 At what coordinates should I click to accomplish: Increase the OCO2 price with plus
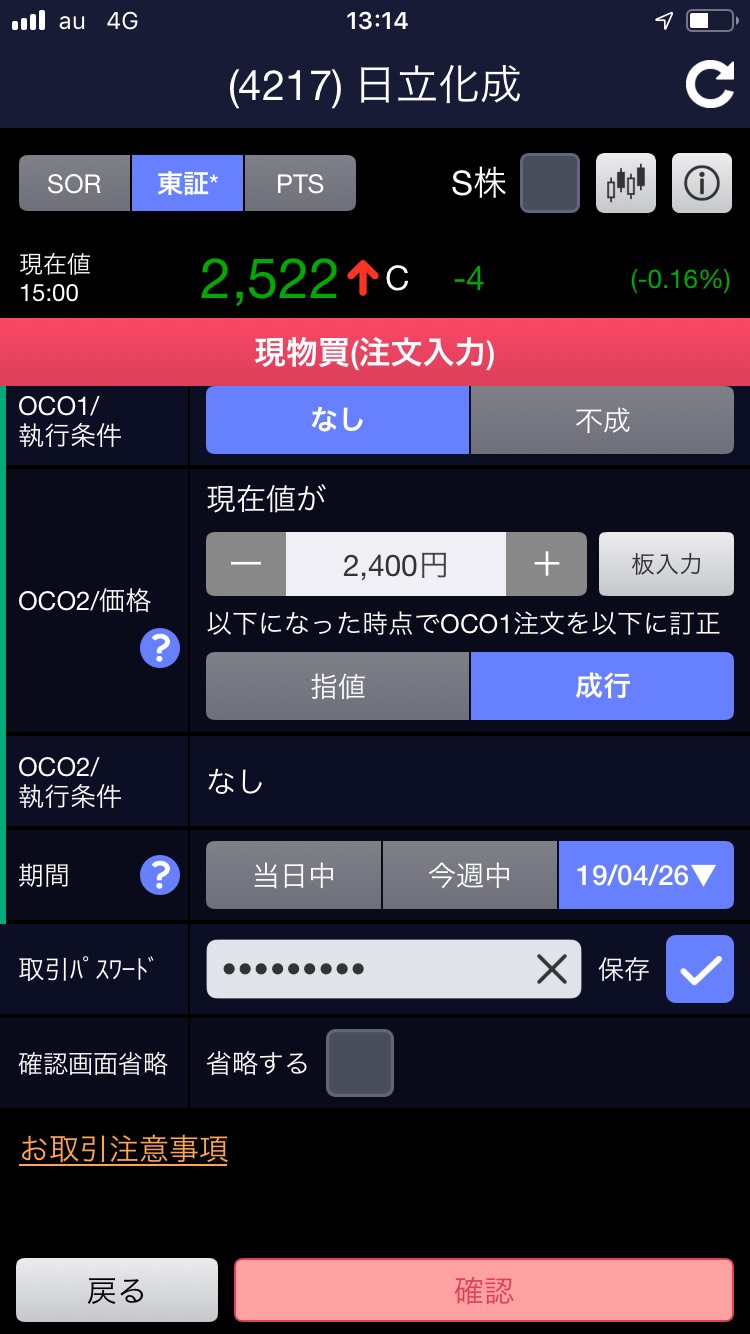[x=546, y=565]
